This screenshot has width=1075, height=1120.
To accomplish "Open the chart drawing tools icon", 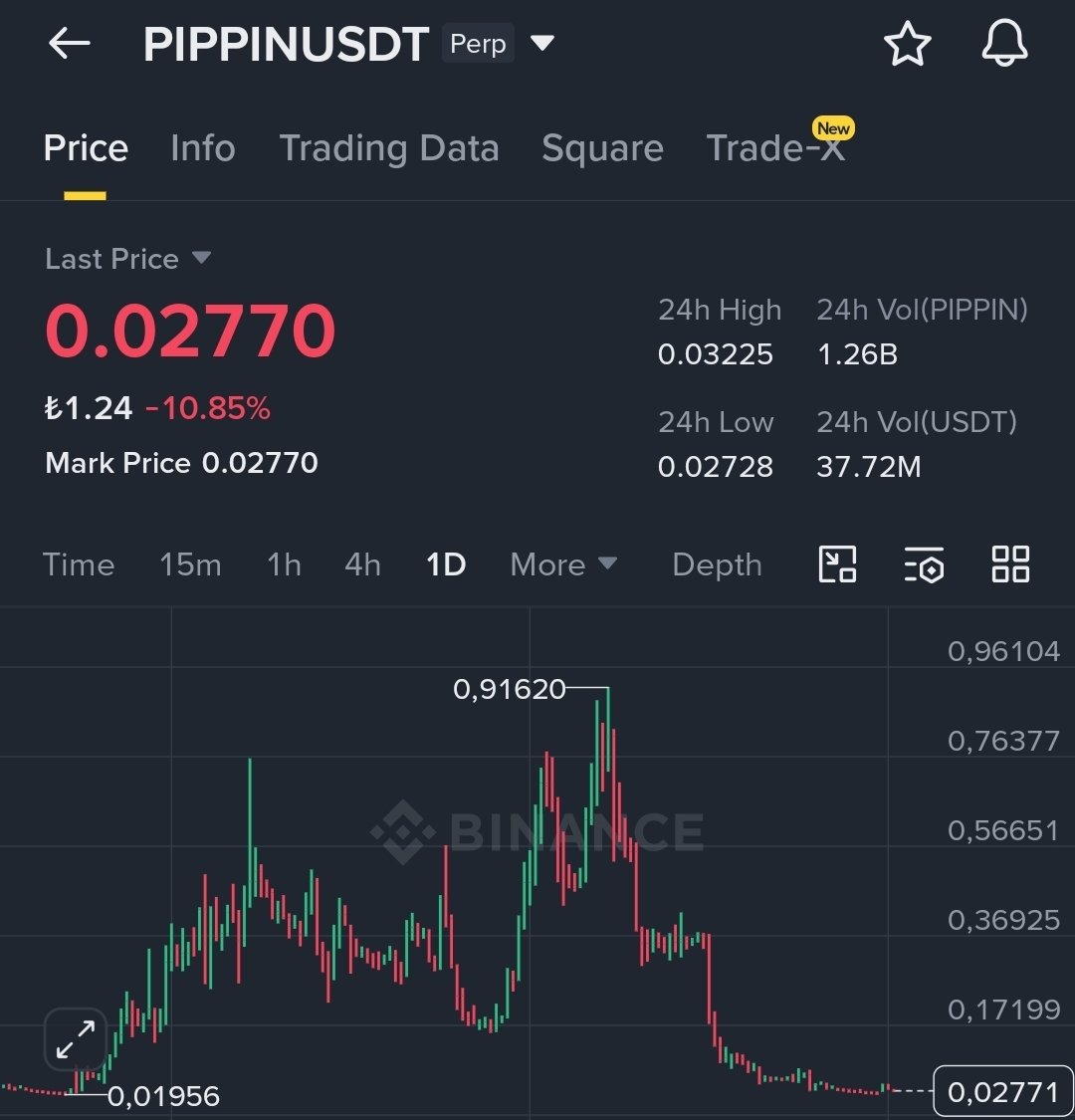I will 837,564.
